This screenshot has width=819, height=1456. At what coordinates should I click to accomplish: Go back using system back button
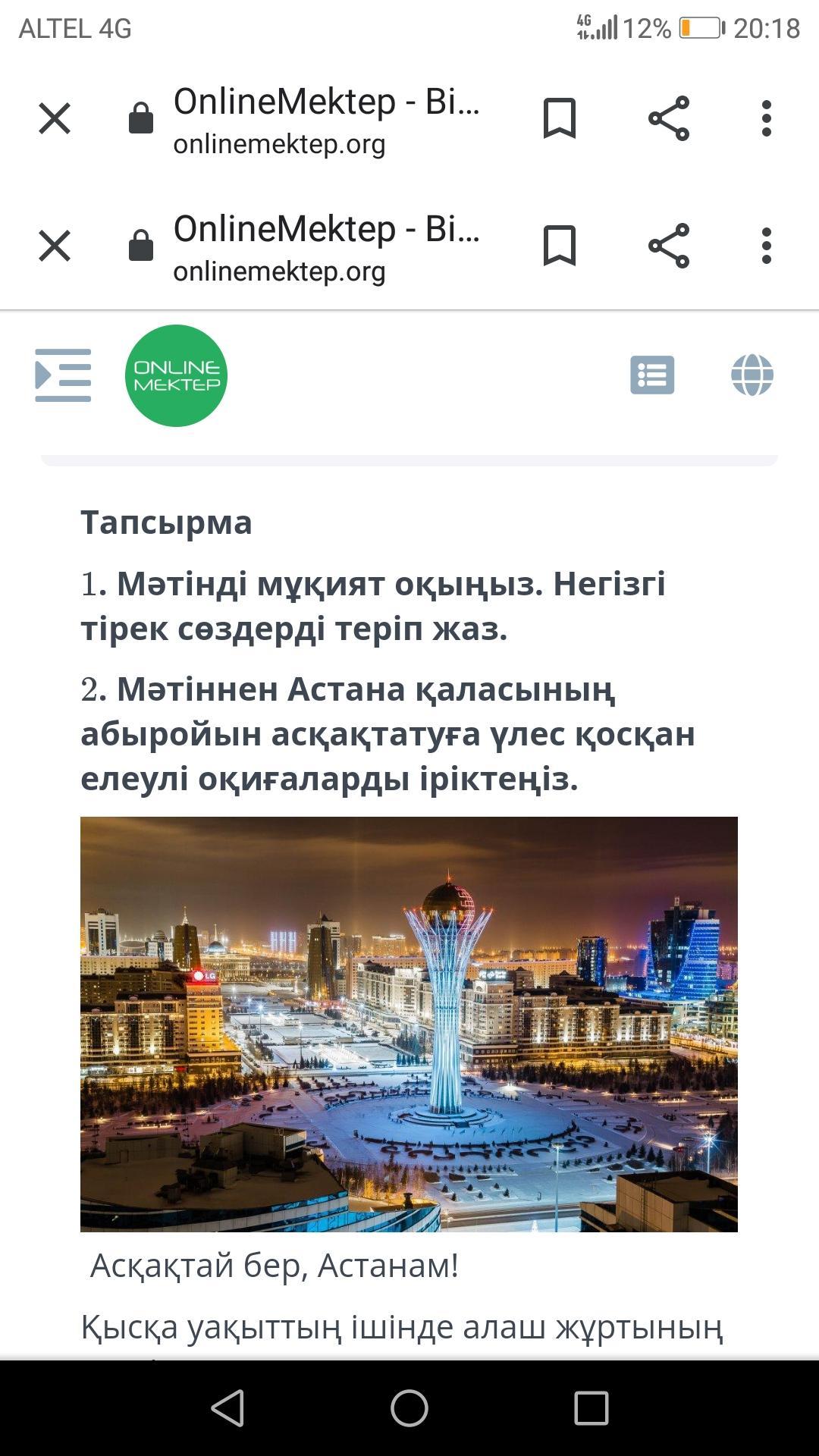pyautogui.click(x=227, y=1408)
